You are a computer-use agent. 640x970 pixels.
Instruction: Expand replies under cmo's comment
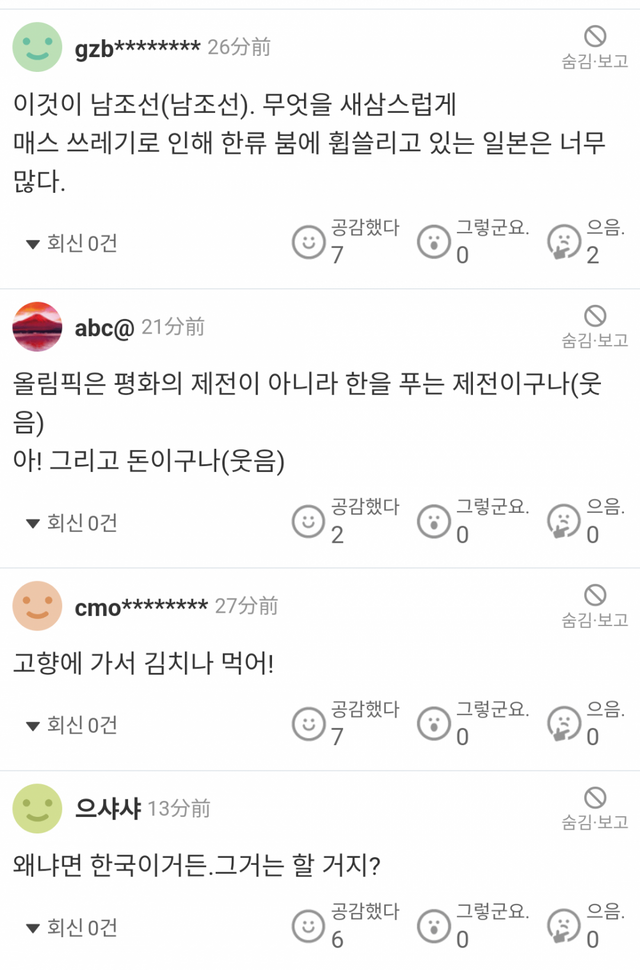(72, 724)
